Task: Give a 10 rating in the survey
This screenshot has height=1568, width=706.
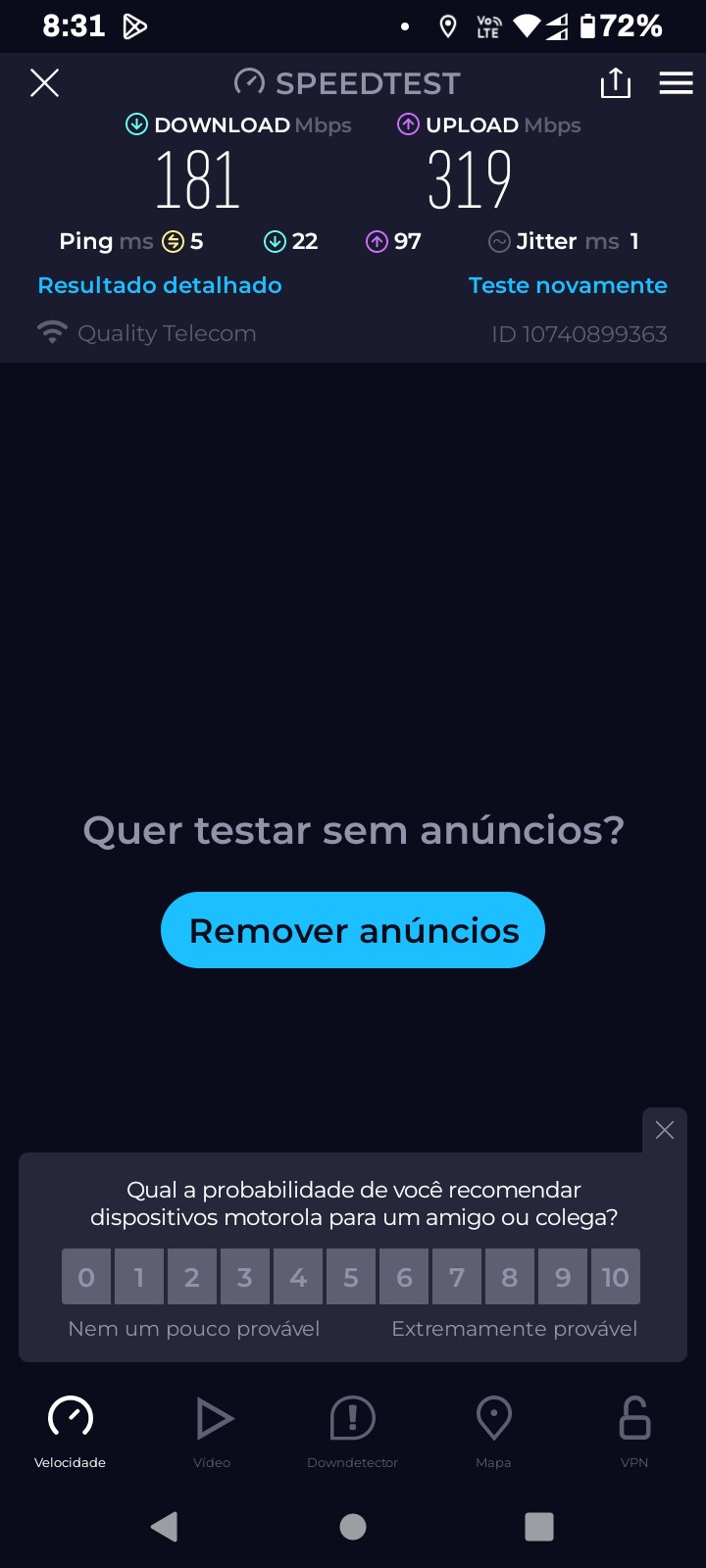Action: pos(616,1277)
